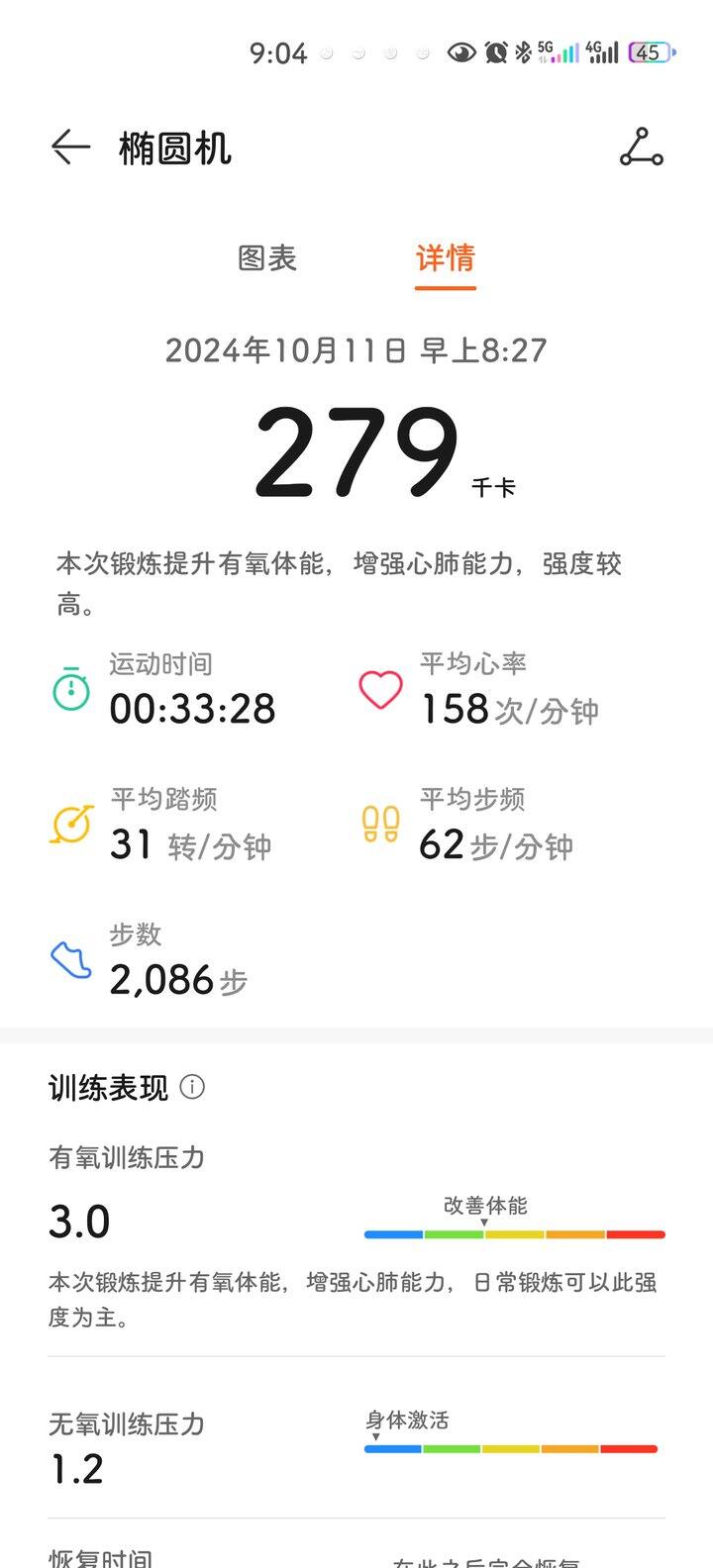Switch to the 图表 tab
The image size is (713, 1568).
click(267, 258)
